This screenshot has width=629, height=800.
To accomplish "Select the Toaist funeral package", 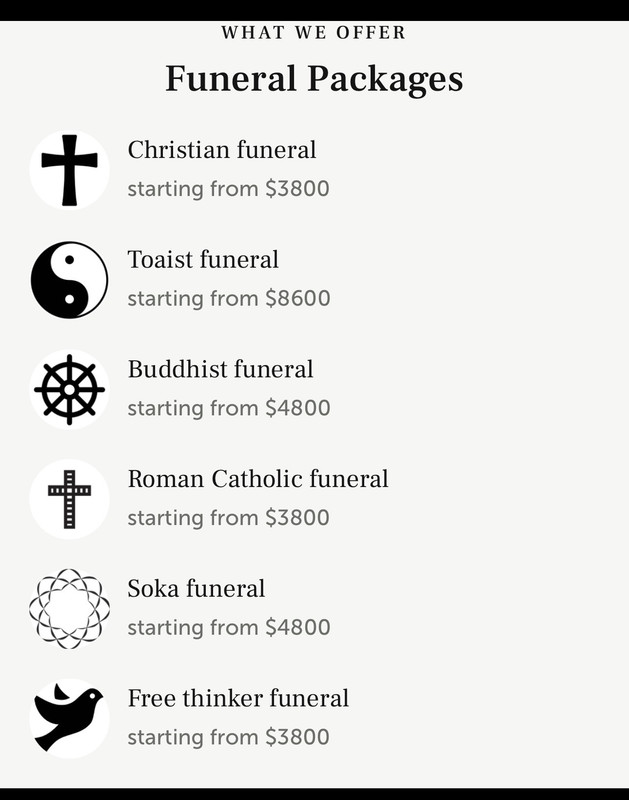I will pyautogui.click(x=203, y=260).
